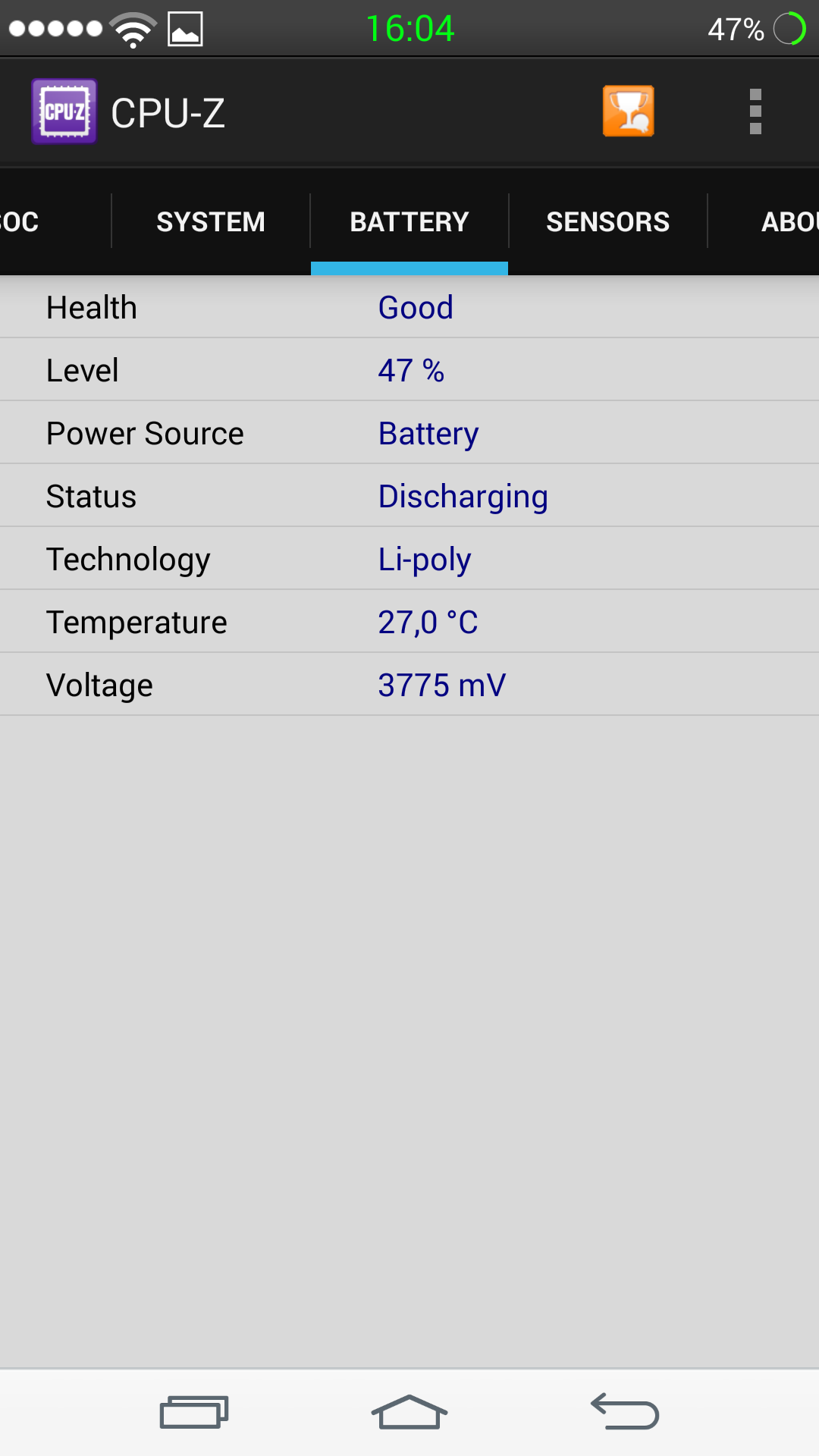Select the Battery tab

[409, 222]
